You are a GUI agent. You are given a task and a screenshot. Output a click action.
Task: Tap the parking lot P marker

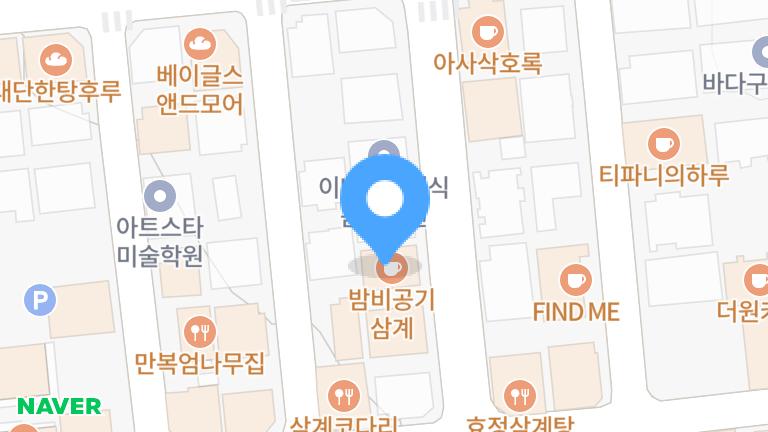pos(41,299)
